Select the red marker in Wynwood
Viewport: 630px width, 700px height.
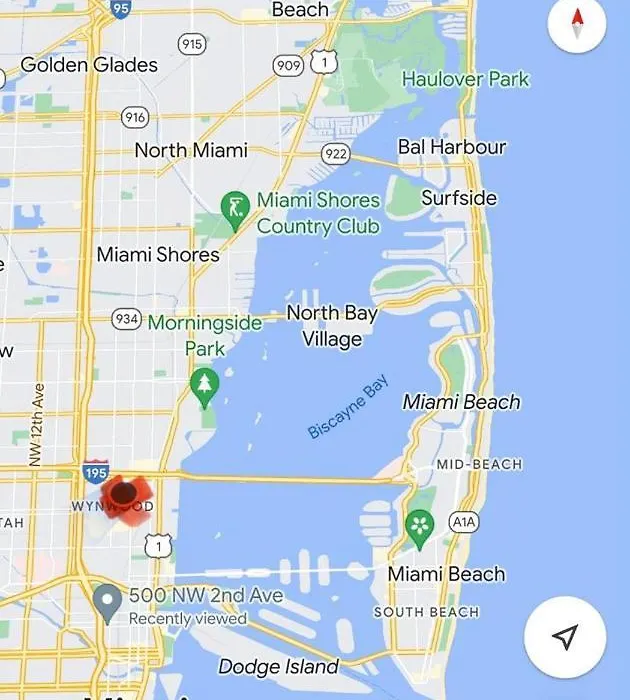[124, 494]
